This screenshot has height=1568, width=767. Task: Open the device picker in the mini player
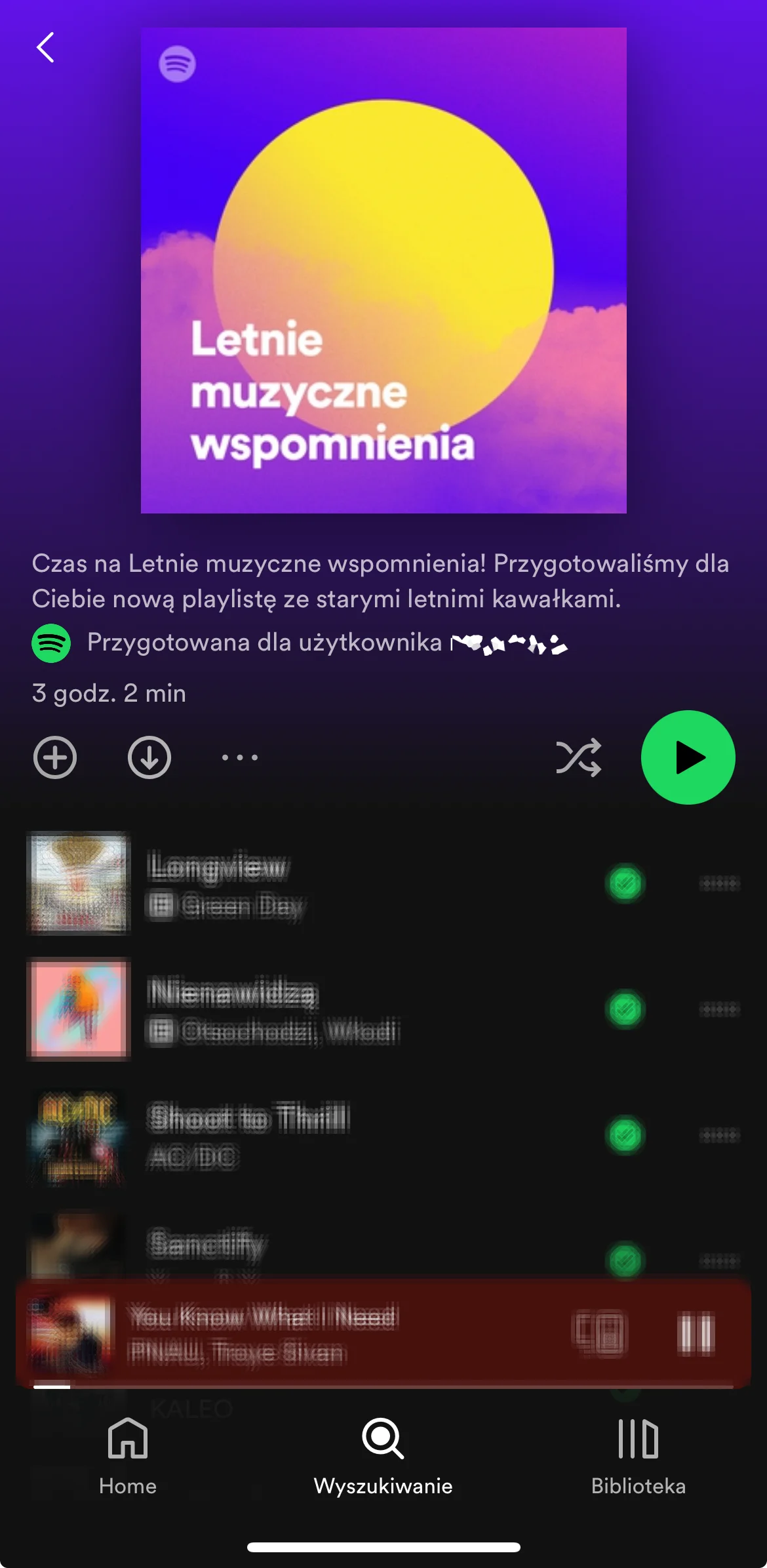[600, 1333]
